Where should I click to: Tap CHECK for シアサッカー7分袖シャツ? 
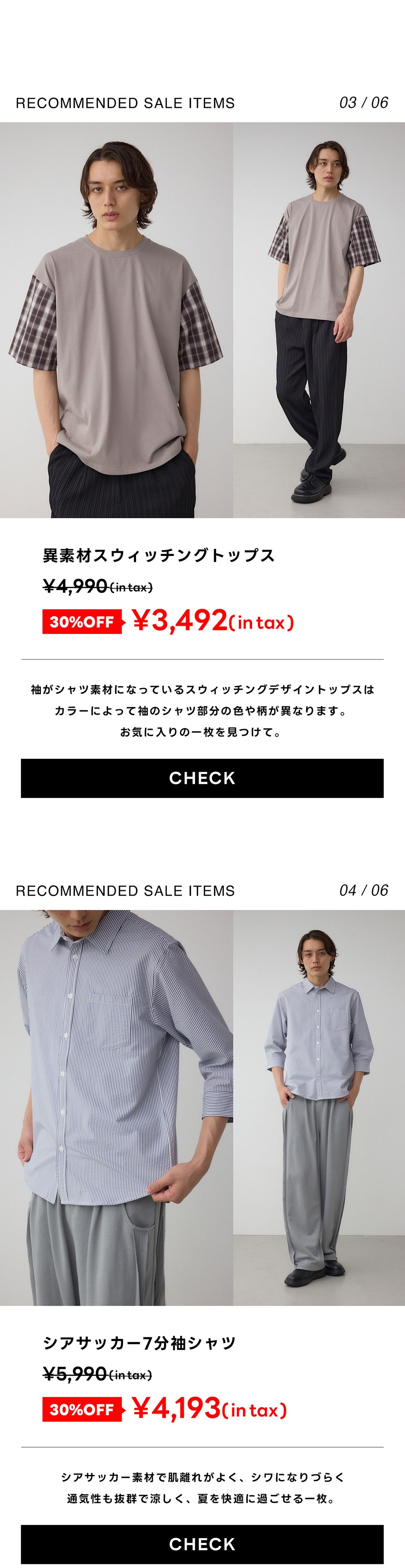pos(202,1544)
